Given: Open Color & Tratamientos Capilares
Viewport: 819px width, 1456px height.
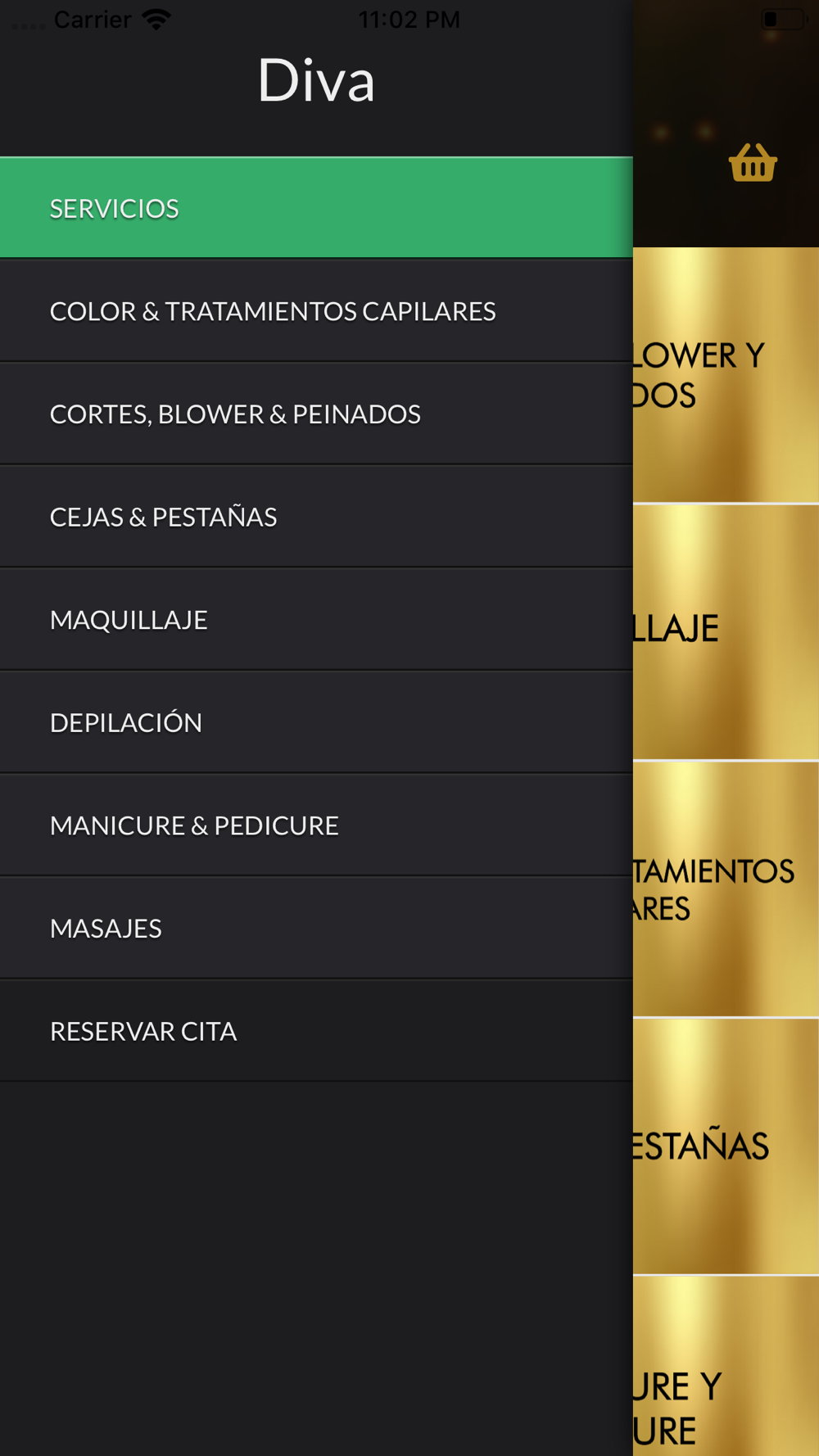Looking at the screenshot, I should pyautogui.click(x=316, y=311).
